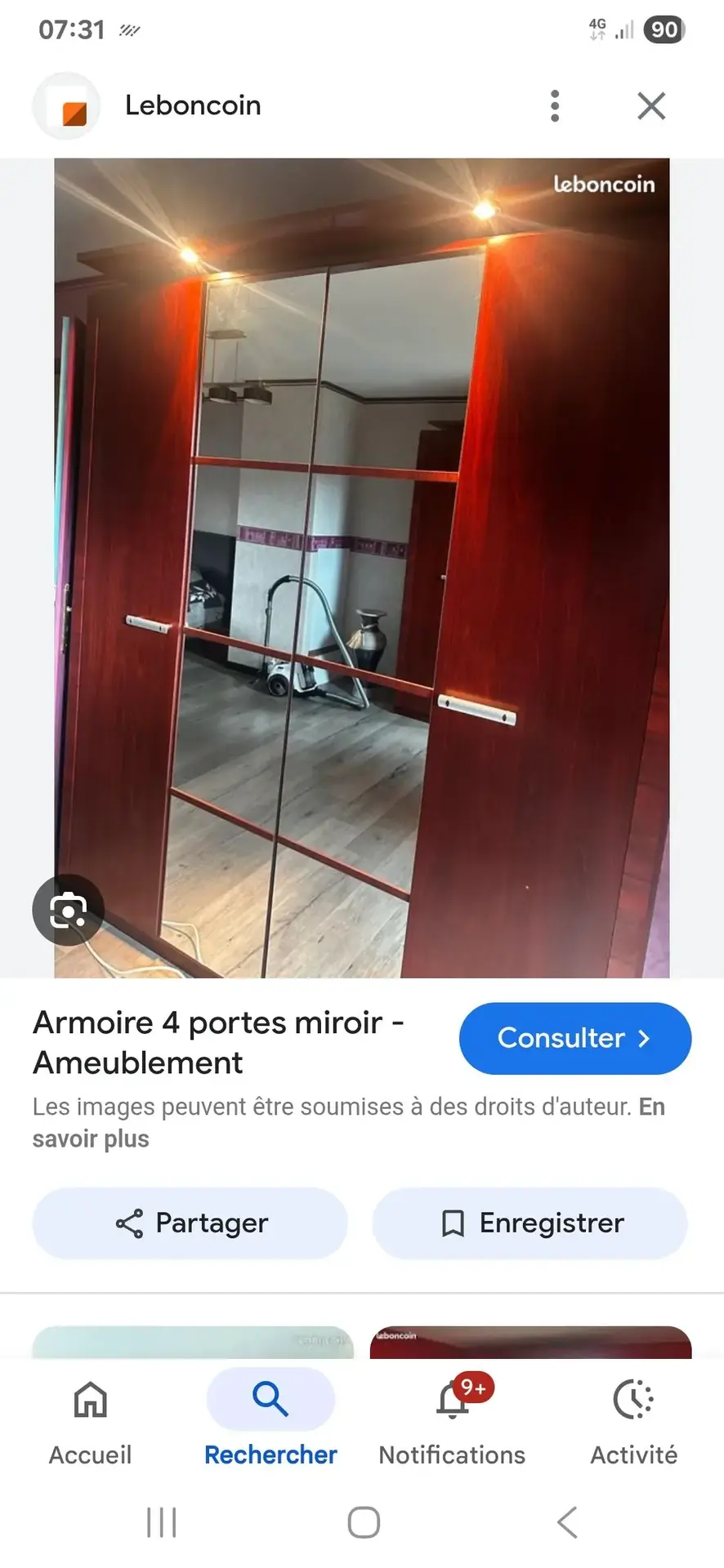The image size is (724, 1568).
Task: Go back using the system back button
Action: (567, 1522)
